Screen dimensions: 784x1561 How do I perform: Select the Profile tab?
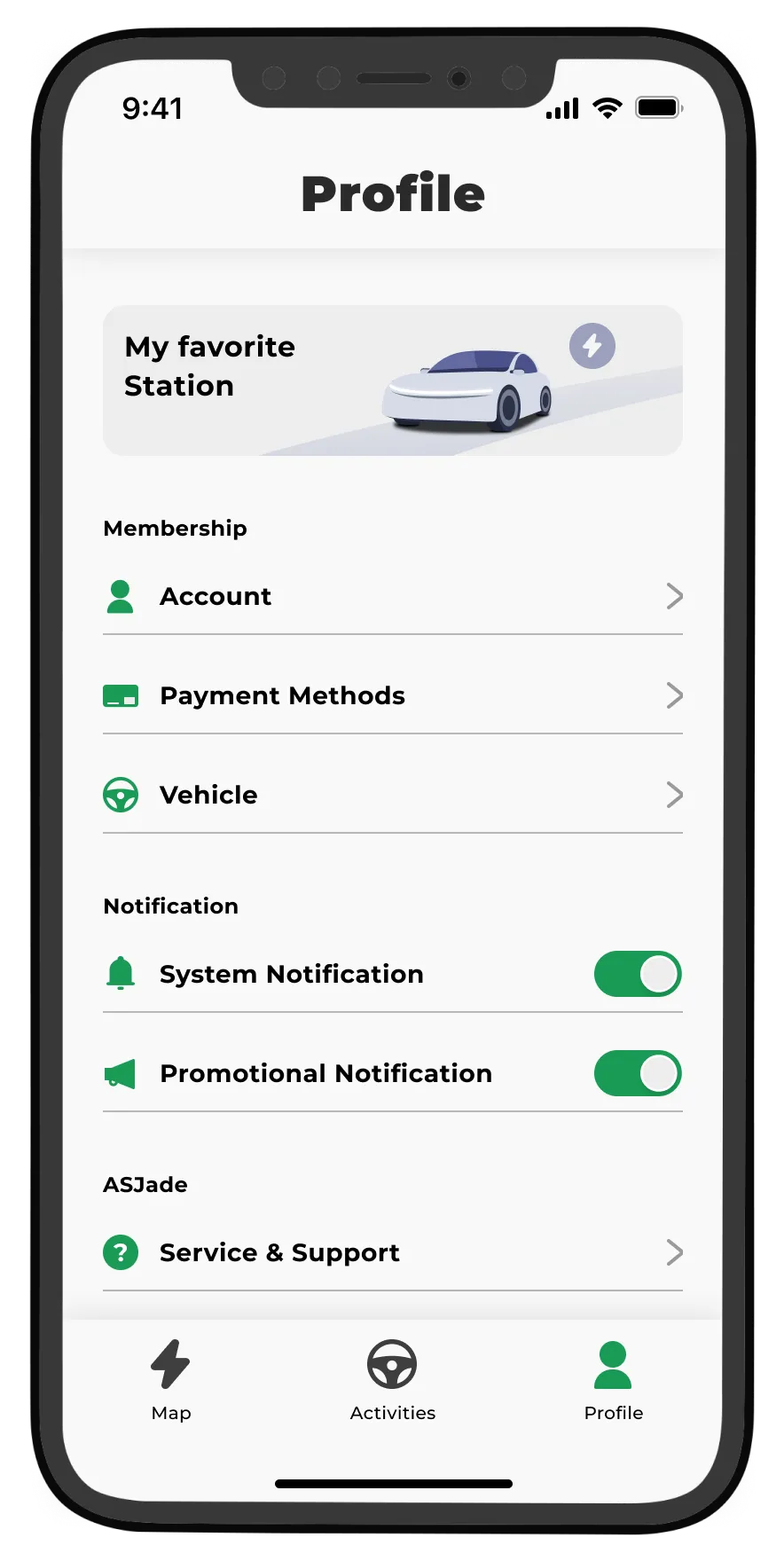[x=613, y=1379]
